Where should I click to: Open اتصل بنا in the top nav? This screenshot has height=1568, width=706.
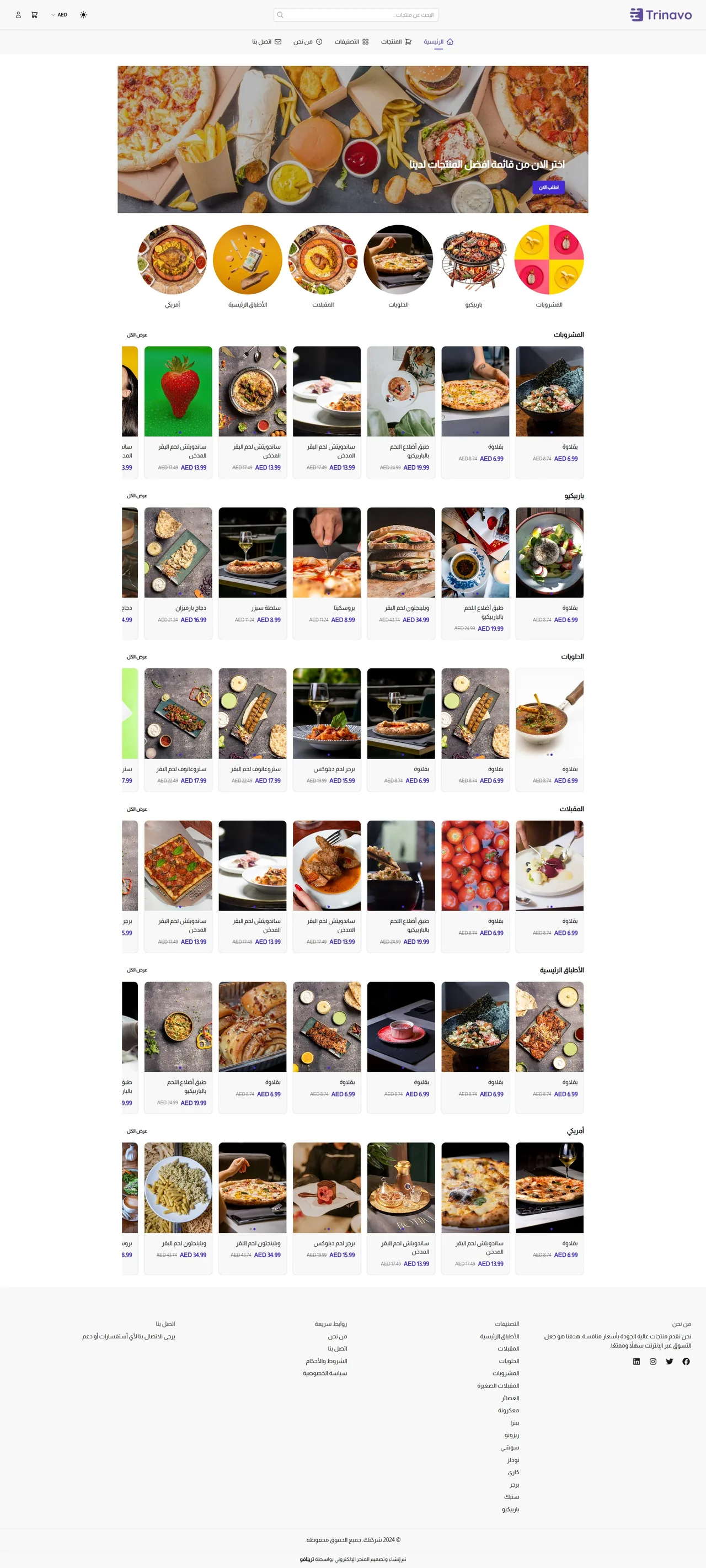coord(267,42)
